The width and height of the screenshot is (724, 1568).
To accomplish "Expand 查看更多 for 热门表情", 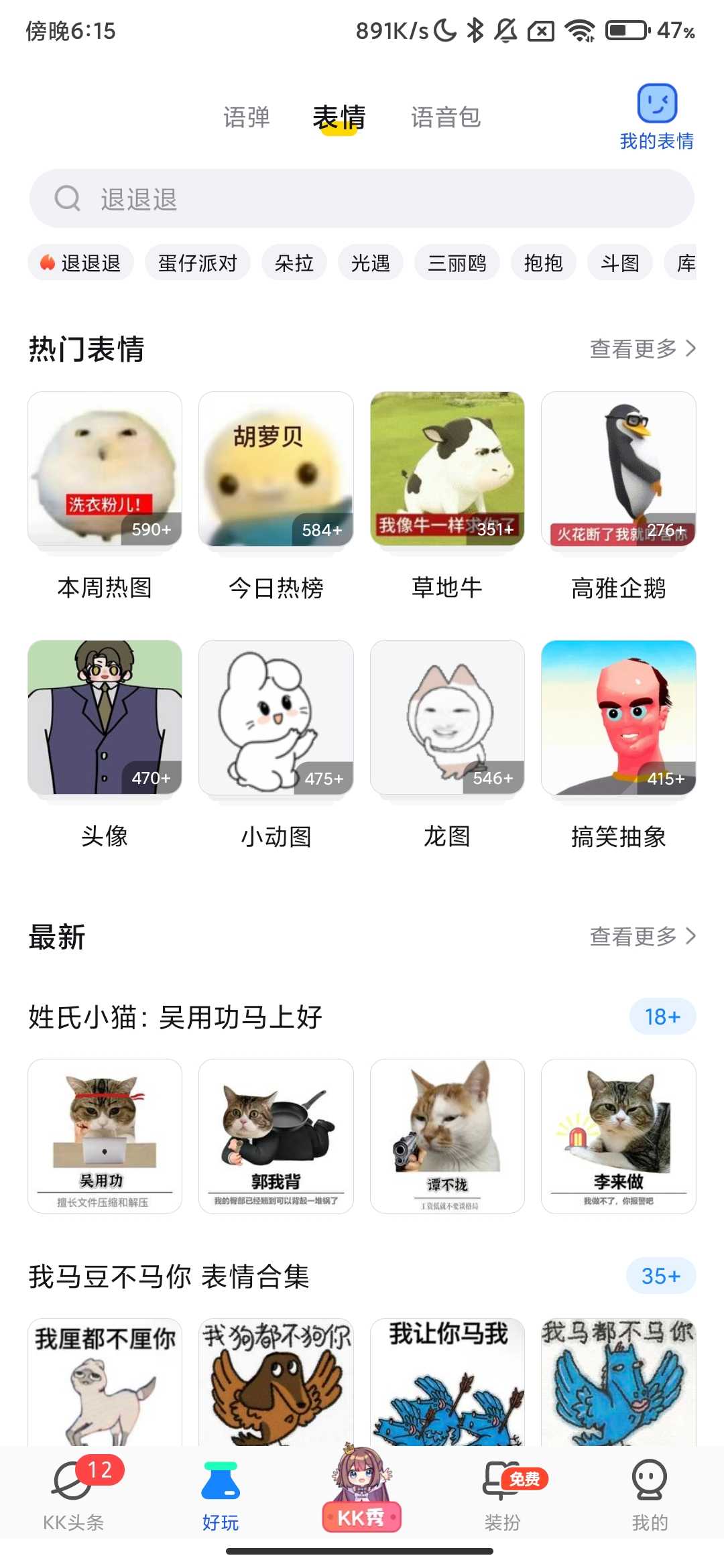I will (638, 348).
